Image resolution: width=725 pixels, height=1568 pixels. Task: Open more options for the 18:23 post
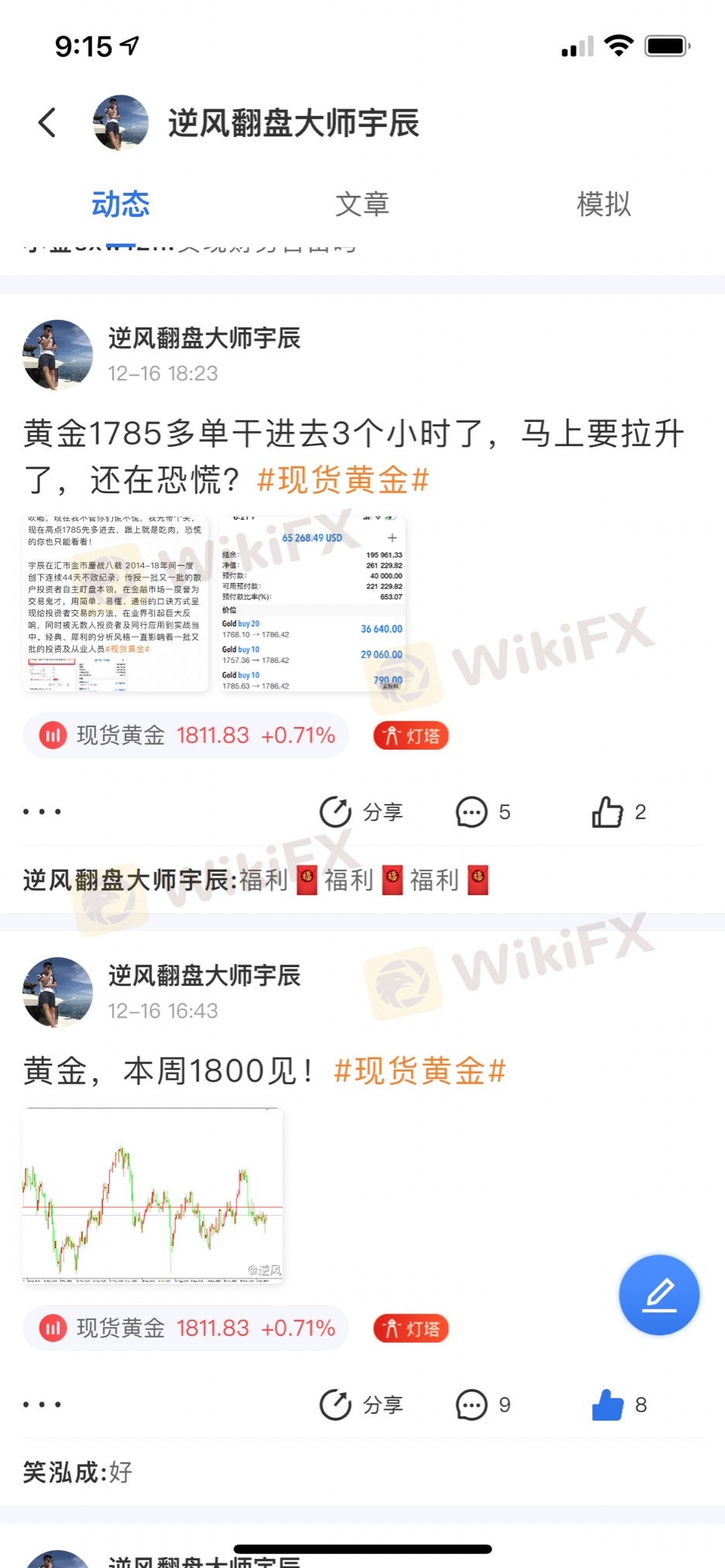(42, 811)
